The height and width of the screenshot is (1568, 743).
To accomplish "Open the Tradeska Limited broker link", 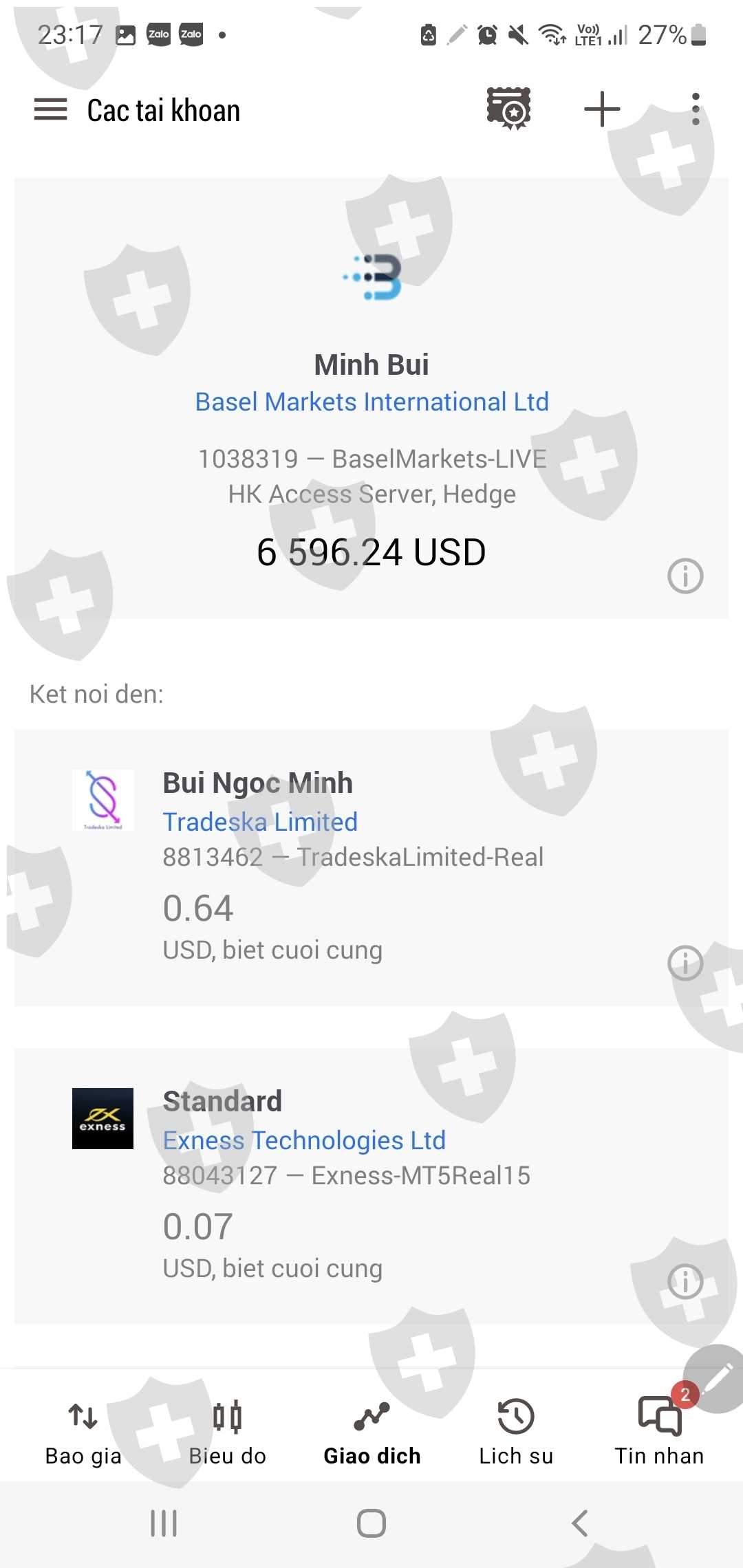I will coord(260,822).
